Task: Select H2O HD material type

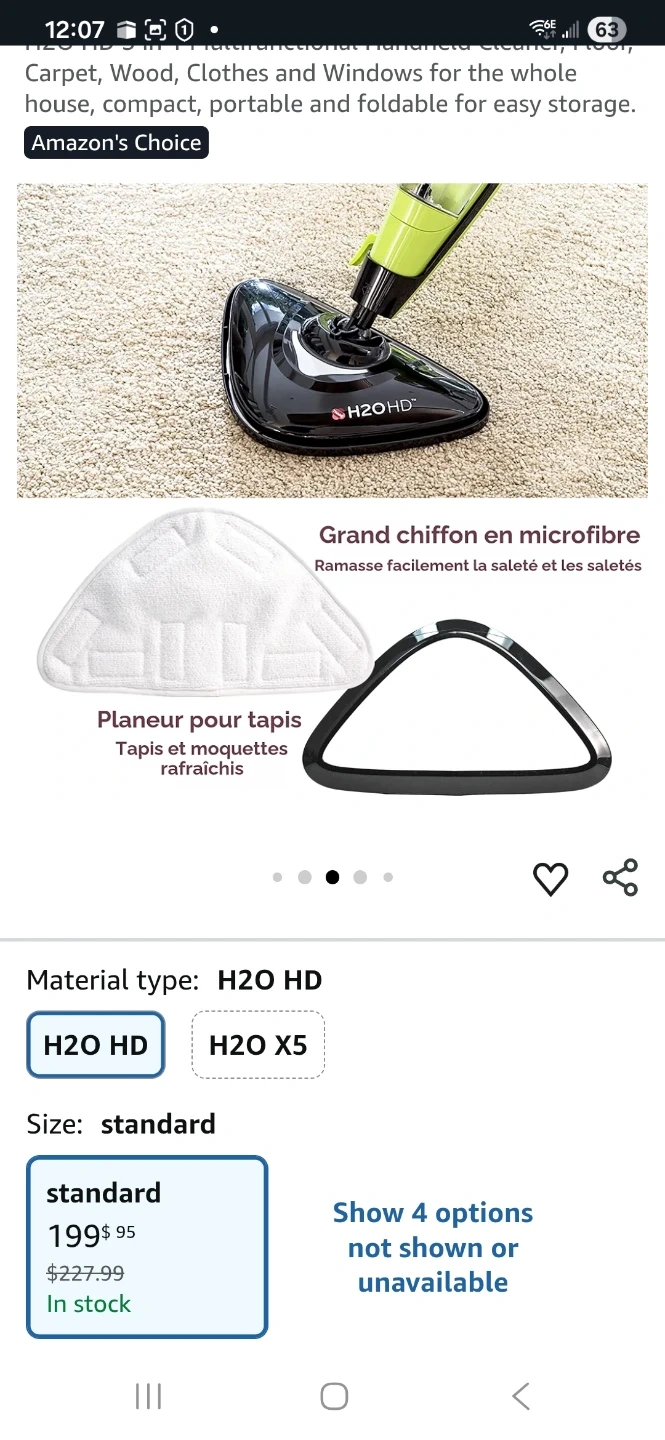Action: (96, 1045)
